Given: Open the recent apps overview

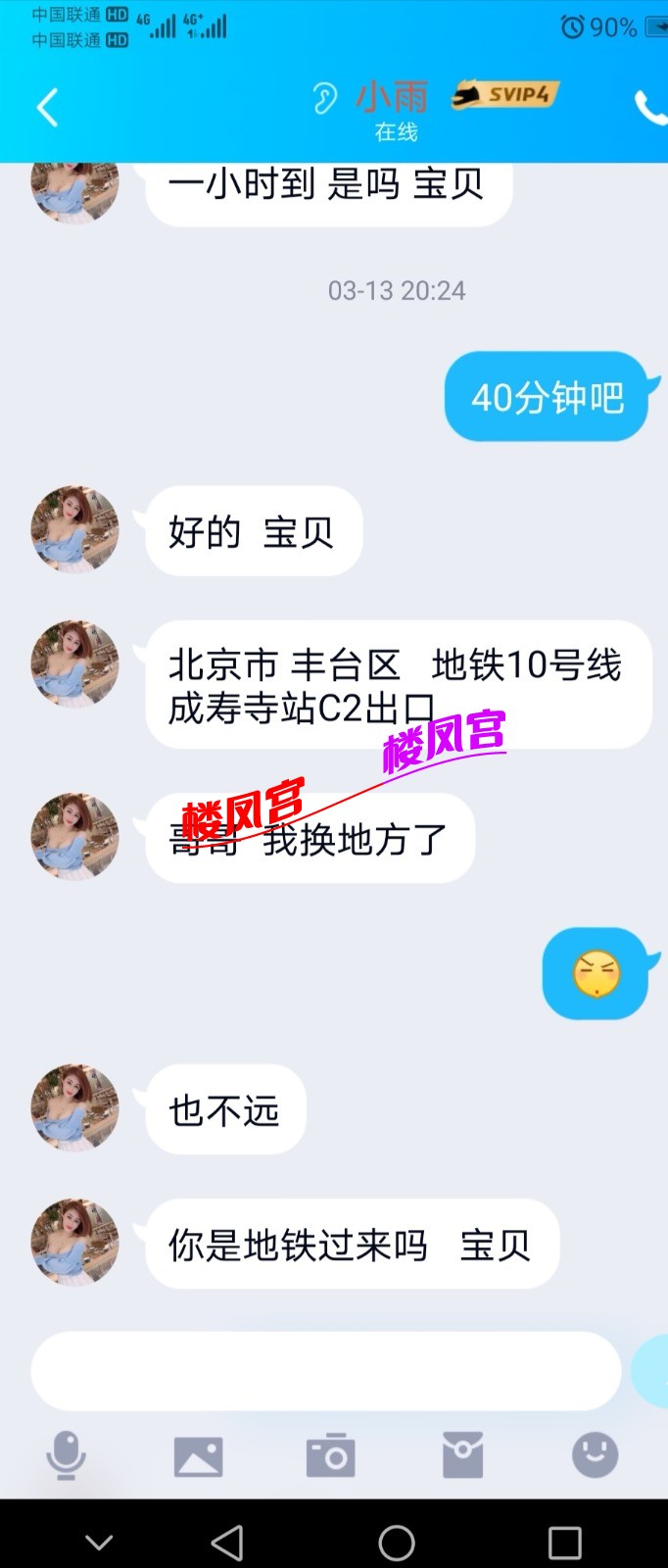Looking at the screenshot, I should [564, 1543].
